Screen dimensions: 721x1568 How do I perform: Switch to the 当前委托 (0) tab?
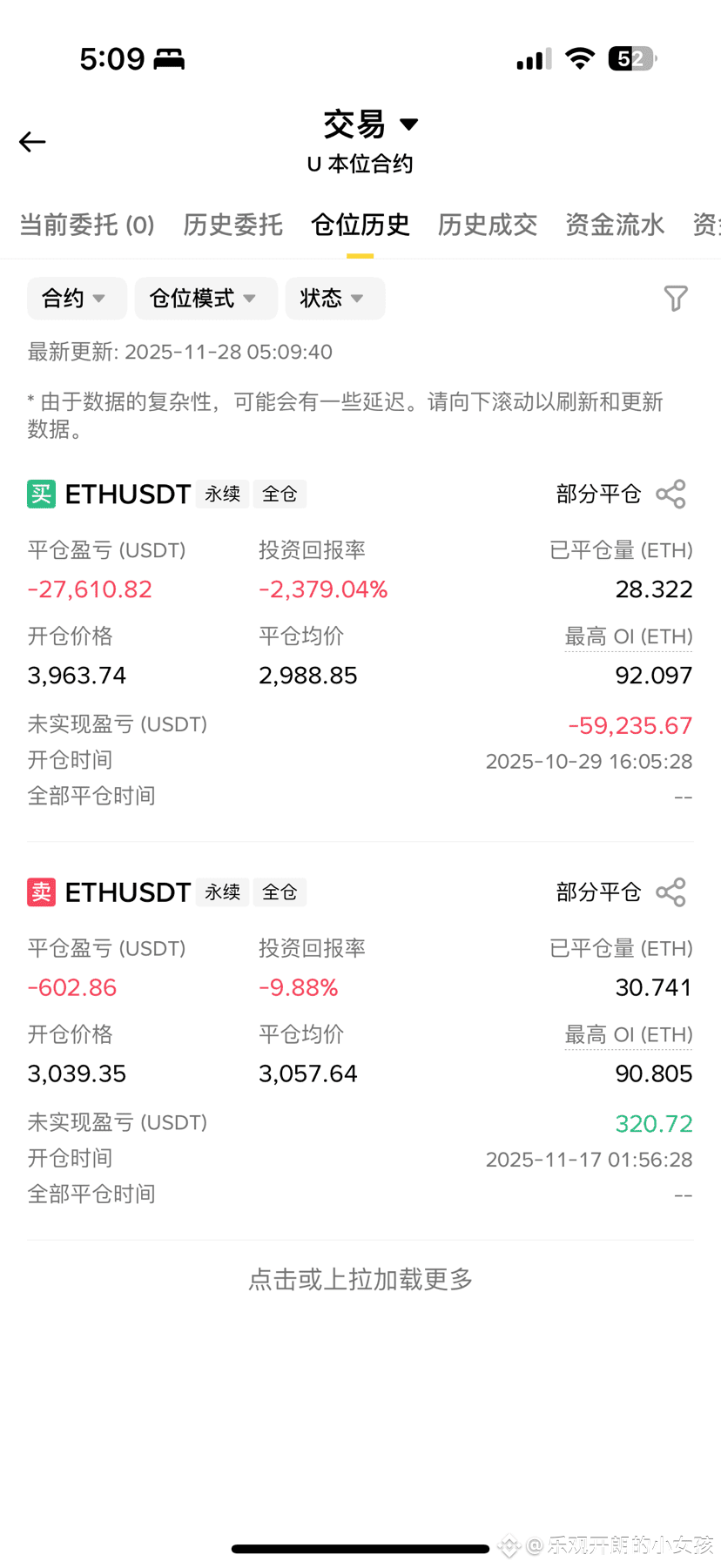click(87, 225)
